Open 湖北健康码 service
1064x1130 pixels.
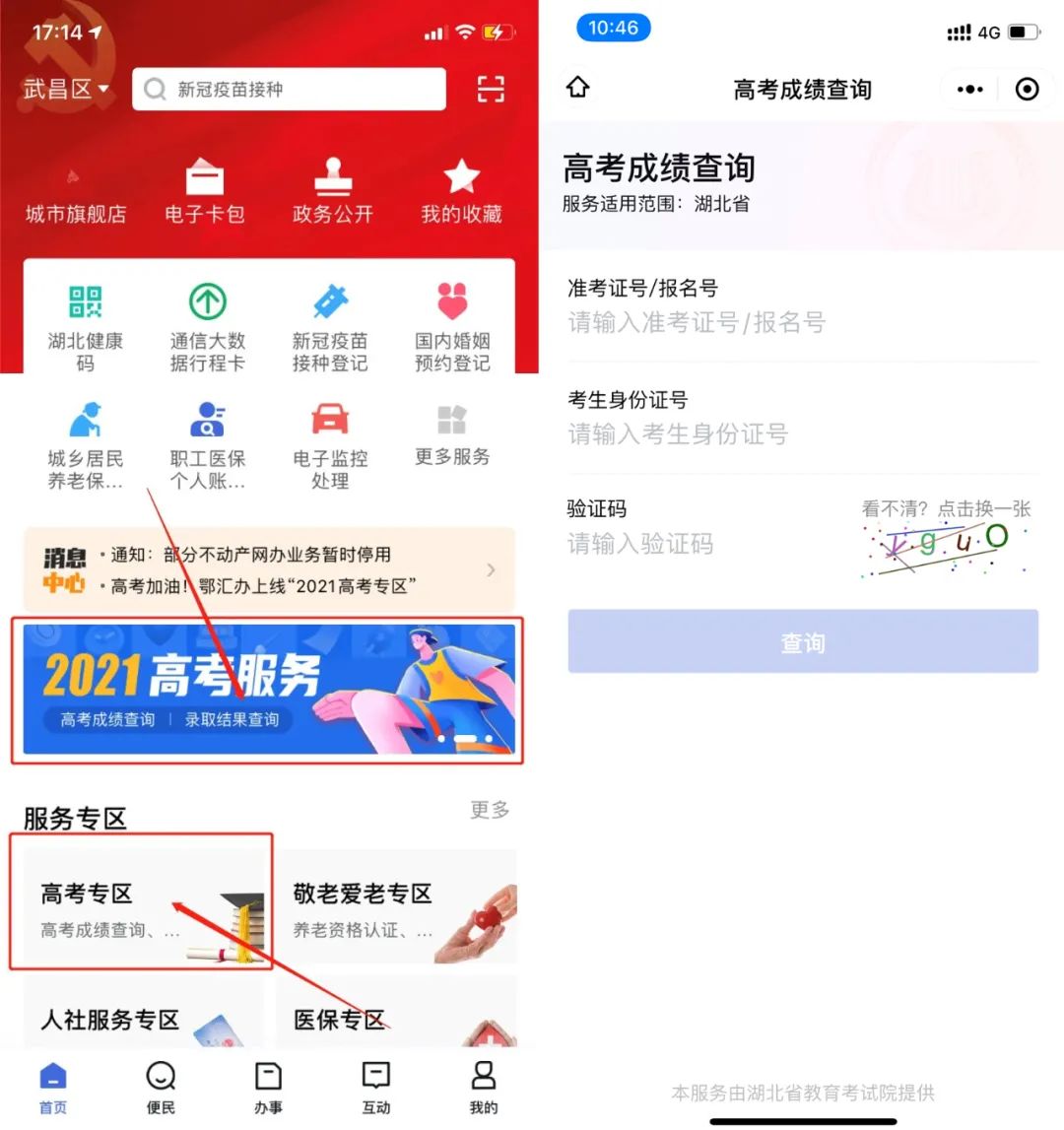coord(86,327)
